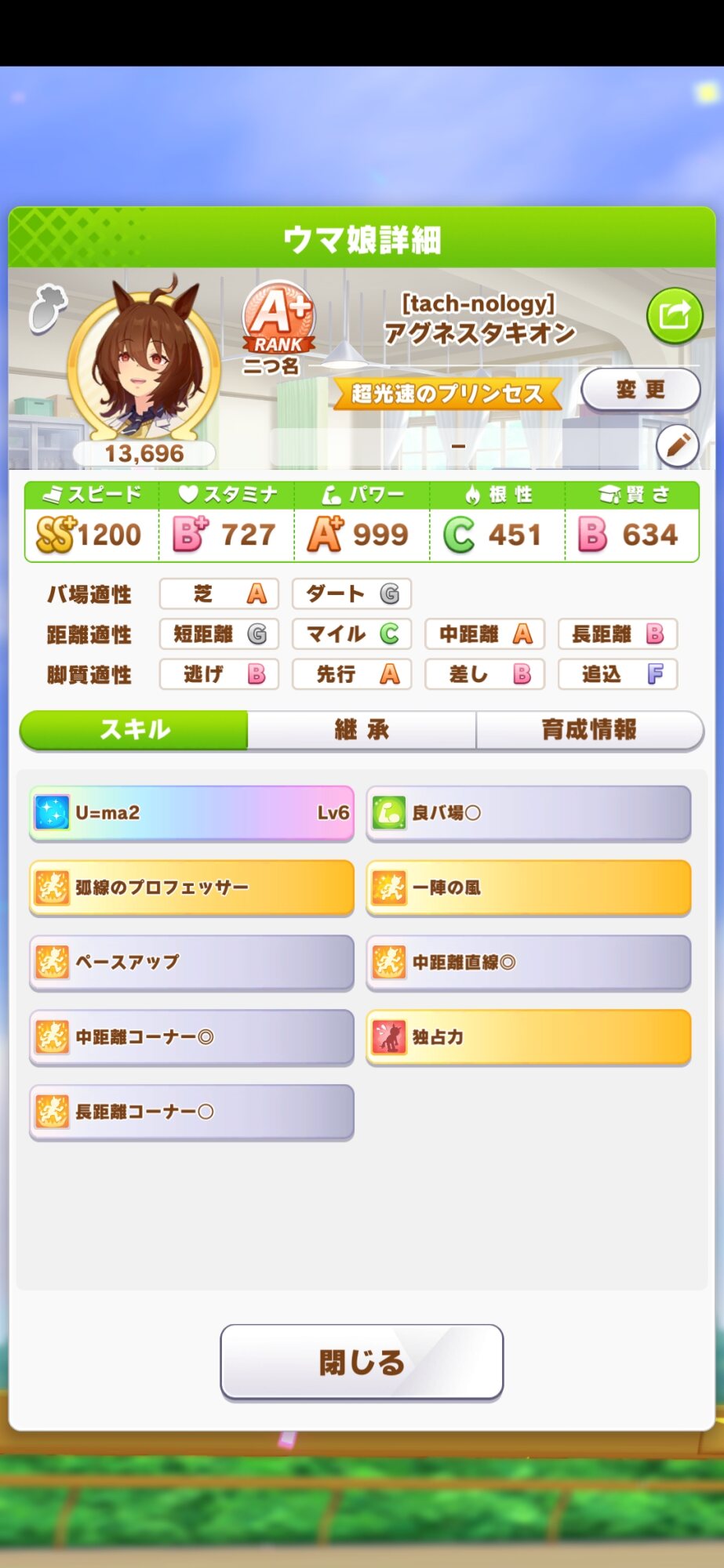
Task: Open the 良バ場○ skill
Action: (x=528, y=813)
